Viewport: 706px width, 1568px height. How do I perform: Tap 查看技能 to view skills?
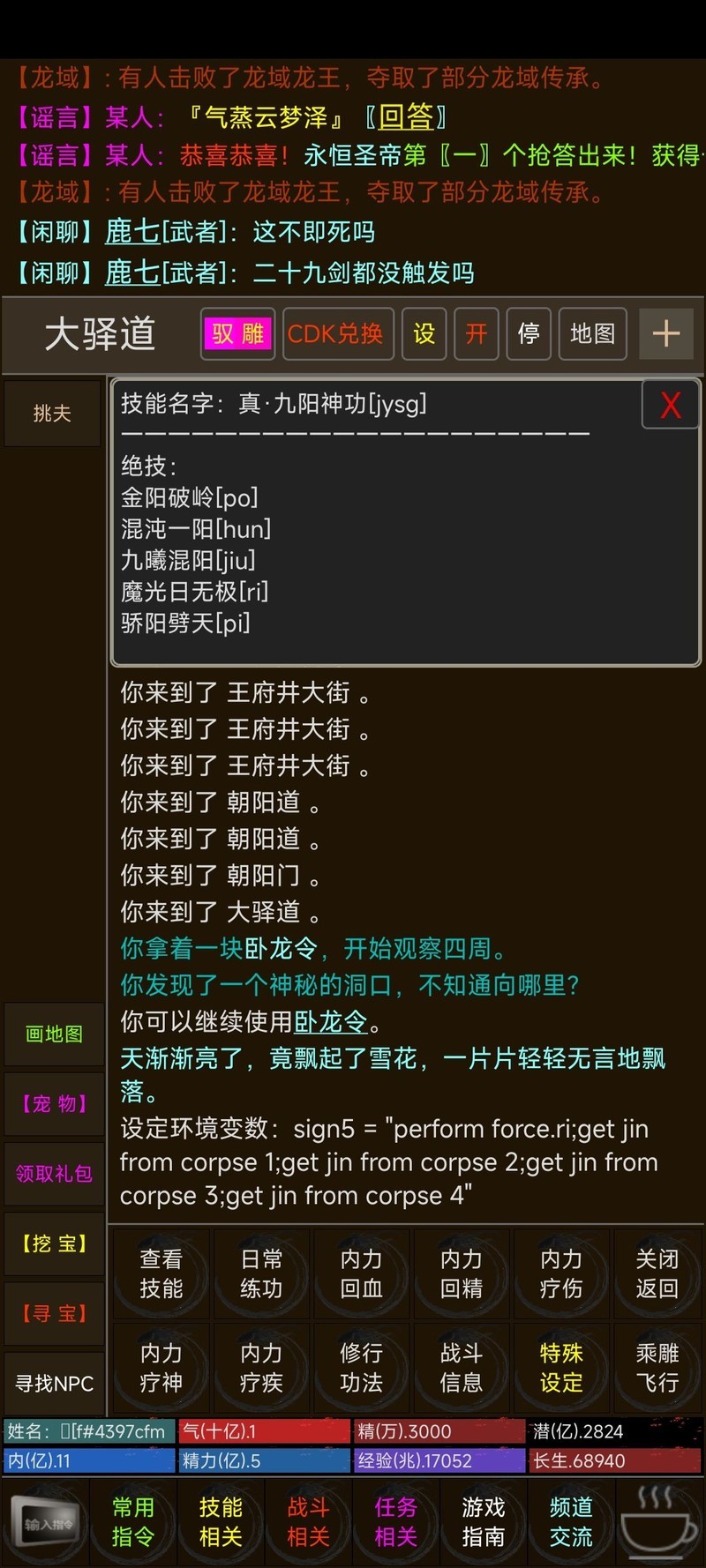[x=161, y=1273]
